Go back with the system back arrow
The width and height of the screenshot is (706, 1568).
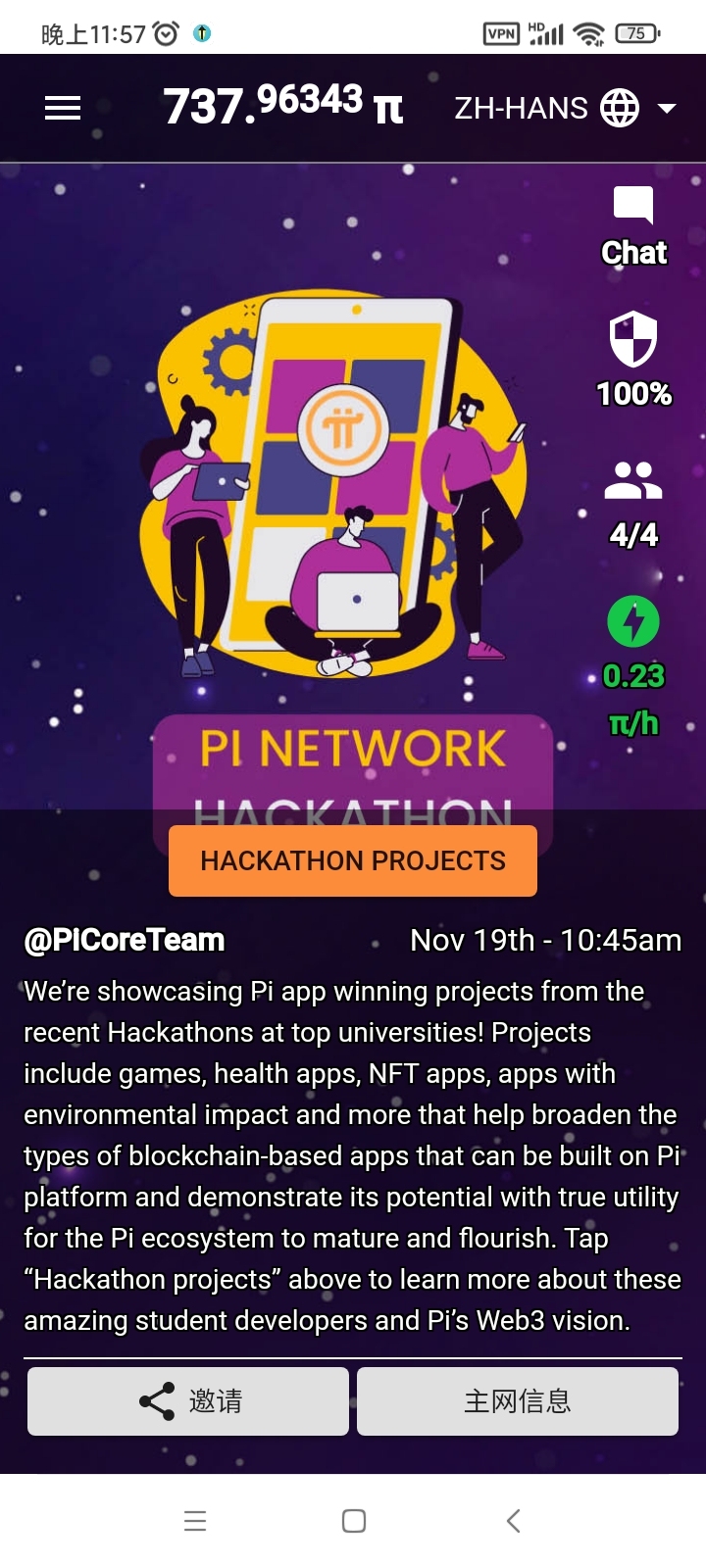point(513,1521)
